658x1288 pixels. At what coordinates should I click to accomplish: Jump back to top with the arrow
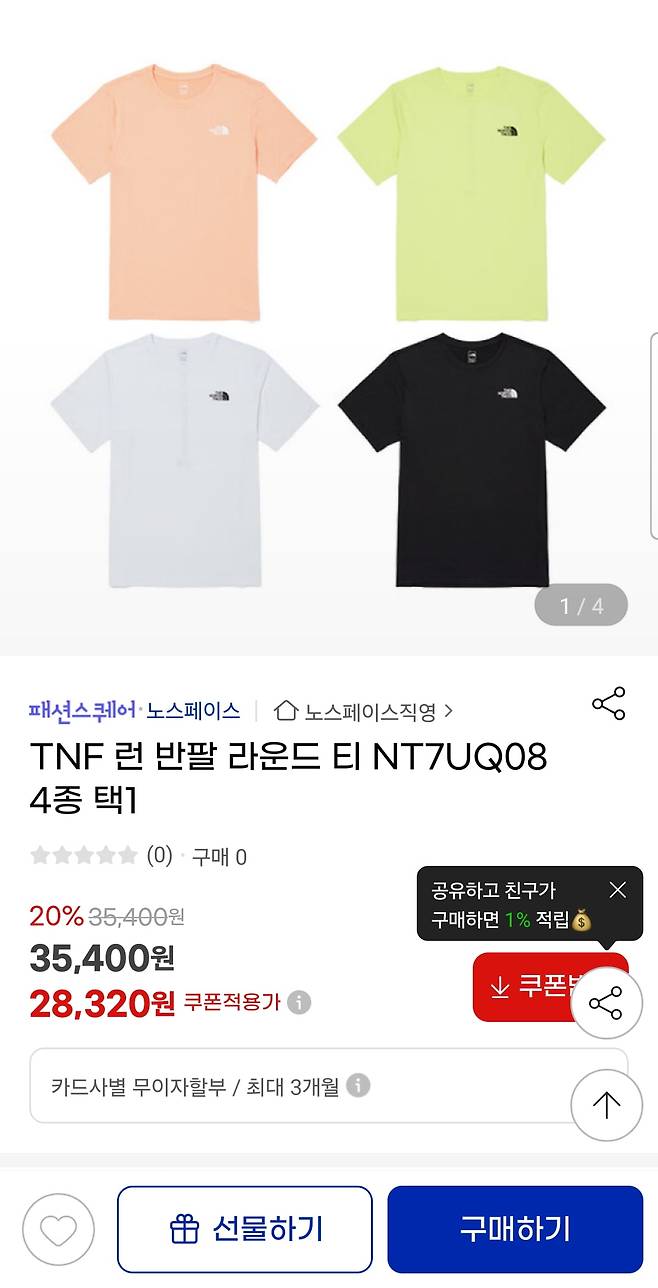[x=606, y=1105]
